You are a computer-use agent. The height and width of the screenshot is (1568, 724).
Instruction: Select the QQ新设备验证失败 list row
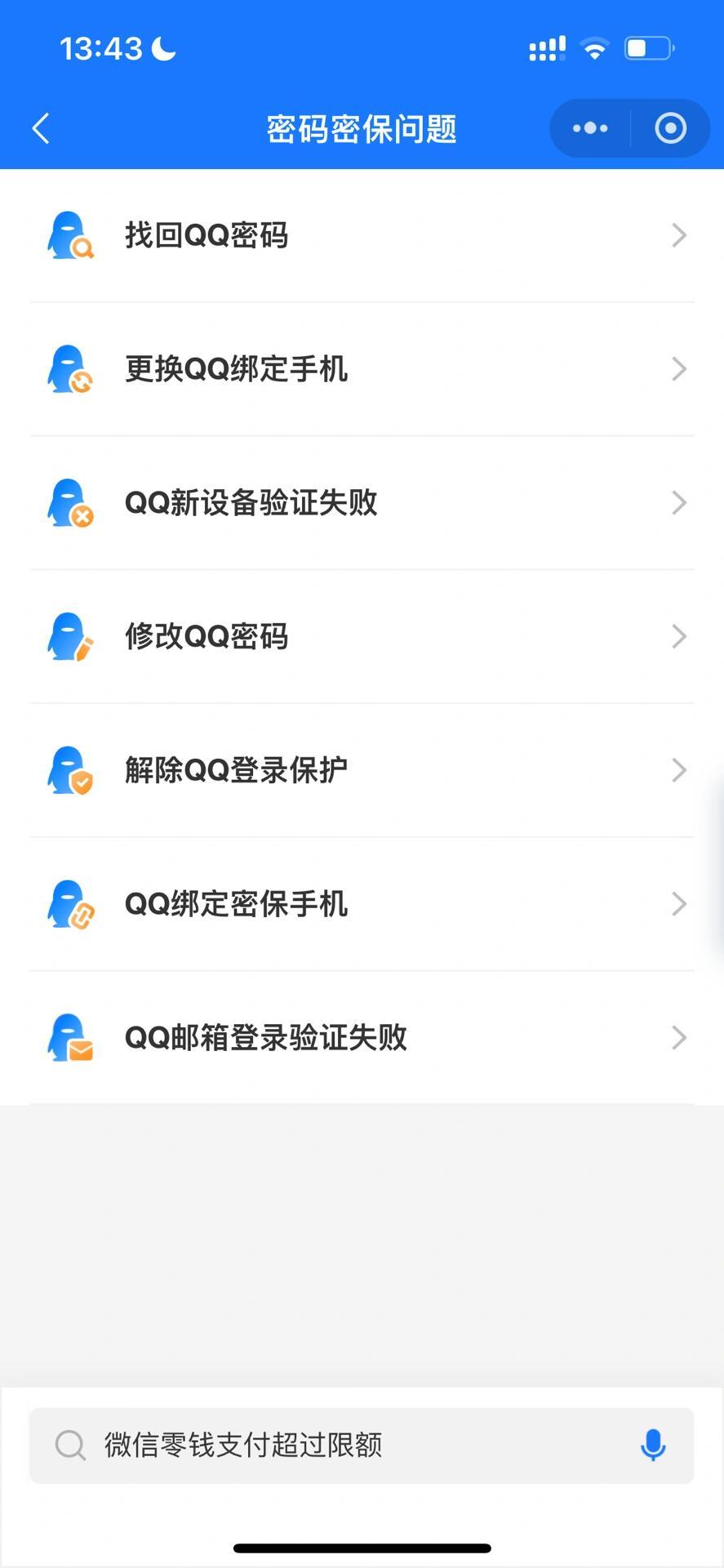[362, 503]
